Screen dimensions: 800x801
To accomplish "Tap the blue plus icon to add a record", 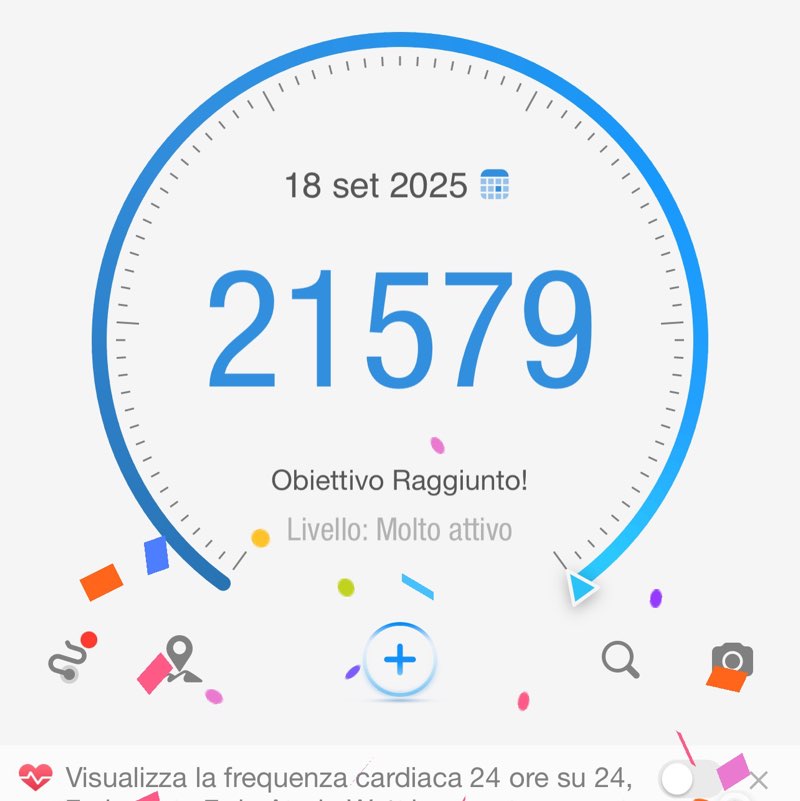I will click(398, 660).
